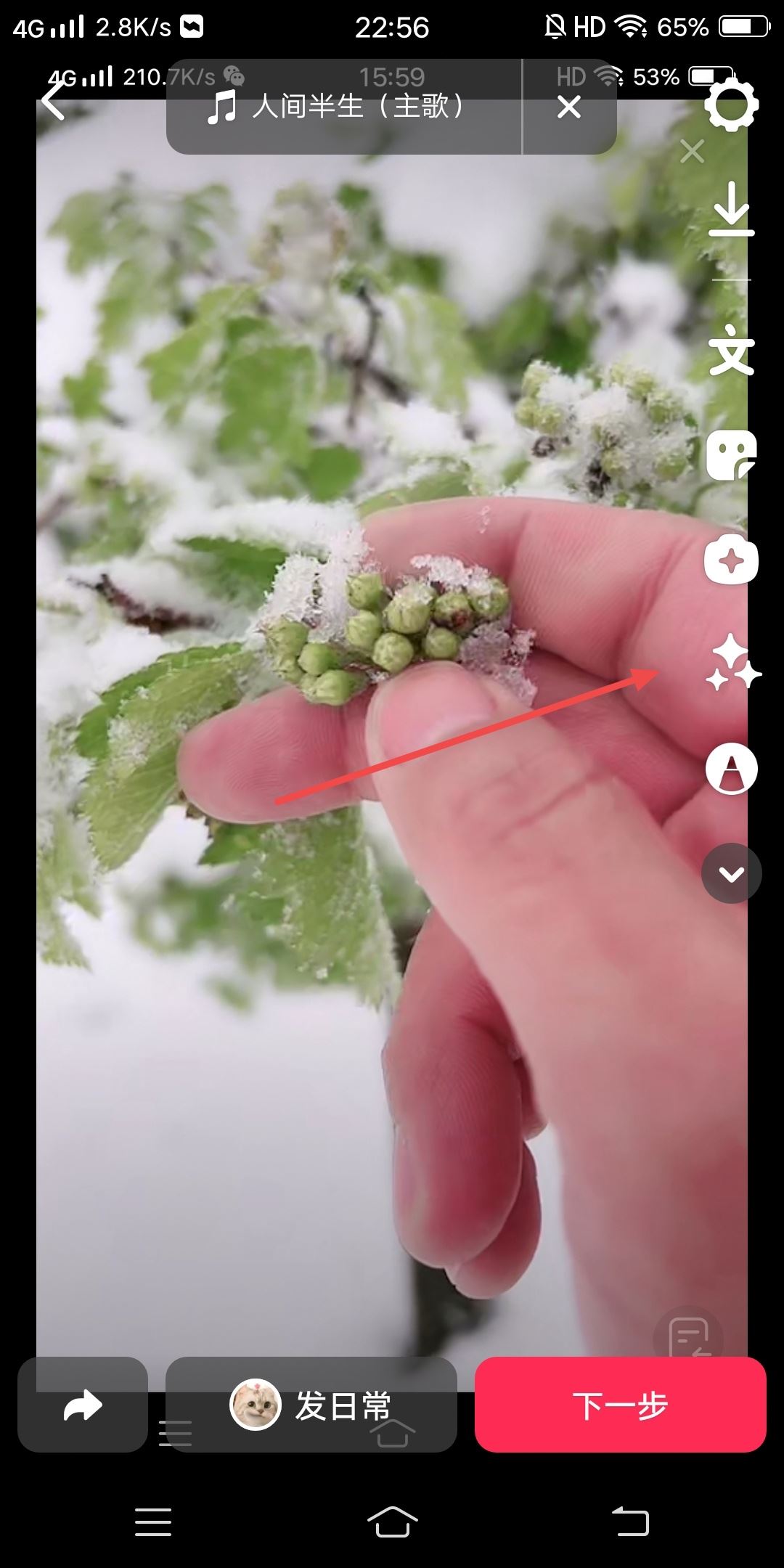Open the settings gear

coord(731,105)
